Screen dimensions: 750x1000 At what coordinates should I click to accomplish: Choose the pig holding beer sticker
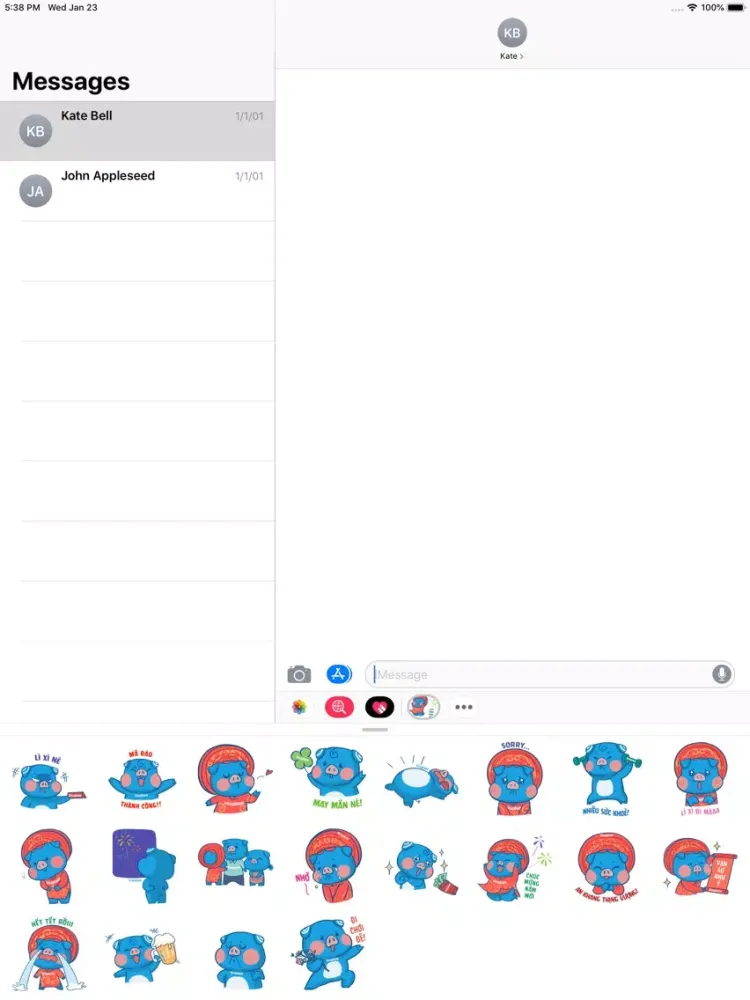click(x=141, y=956)
